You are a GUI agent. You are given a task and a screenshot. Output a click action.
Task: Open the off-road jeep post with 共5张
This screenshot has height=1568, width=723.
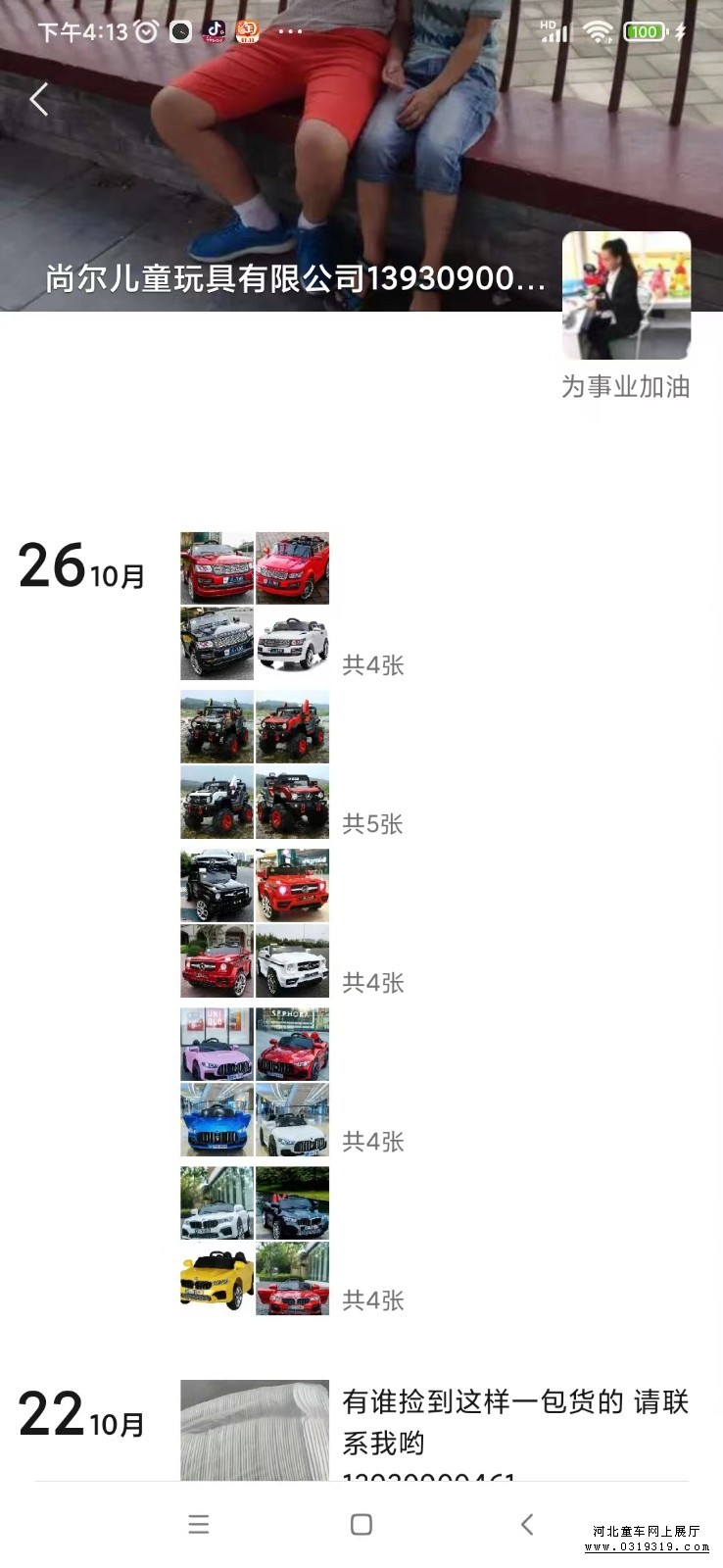(x=255, y=764)
